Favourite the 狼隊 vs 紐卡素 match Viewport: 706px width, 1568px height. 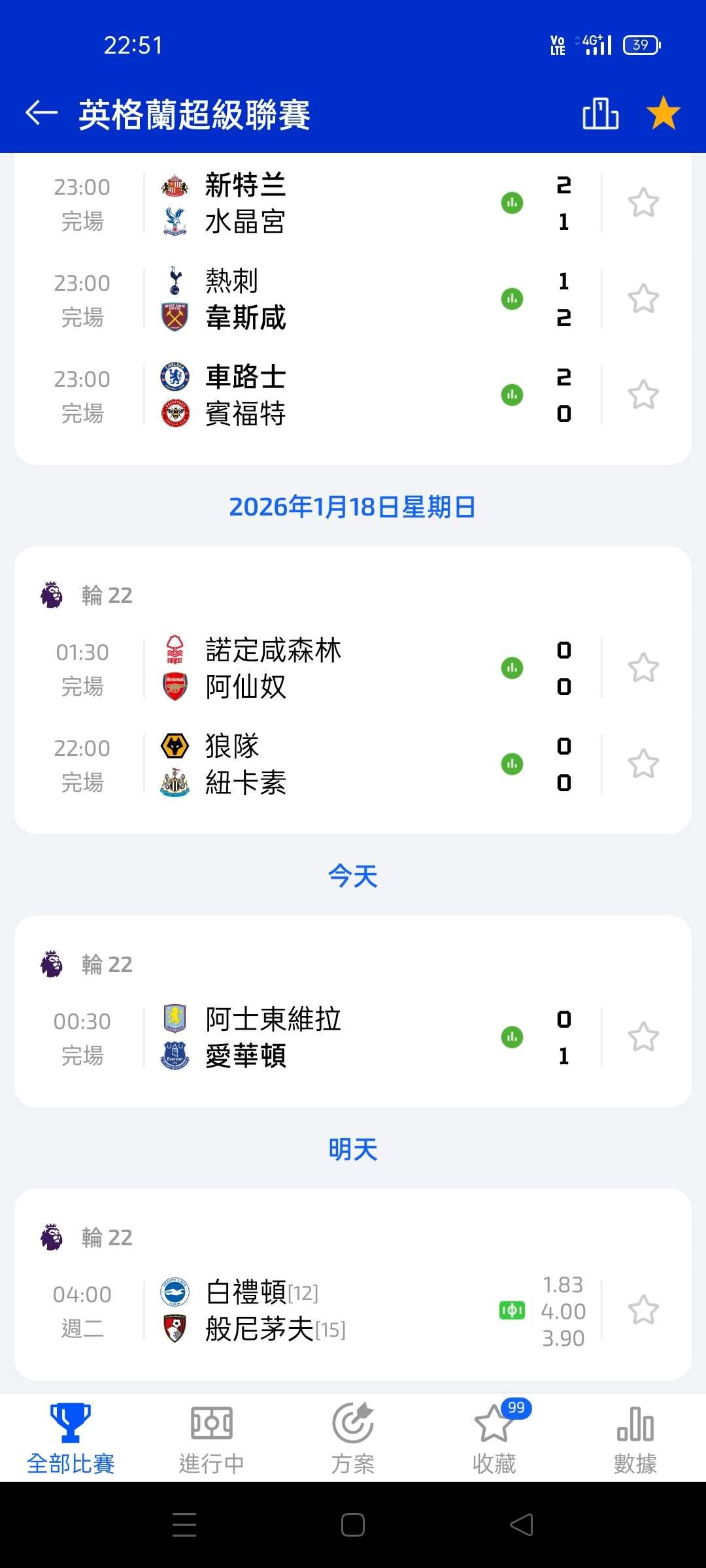point(643,764)
